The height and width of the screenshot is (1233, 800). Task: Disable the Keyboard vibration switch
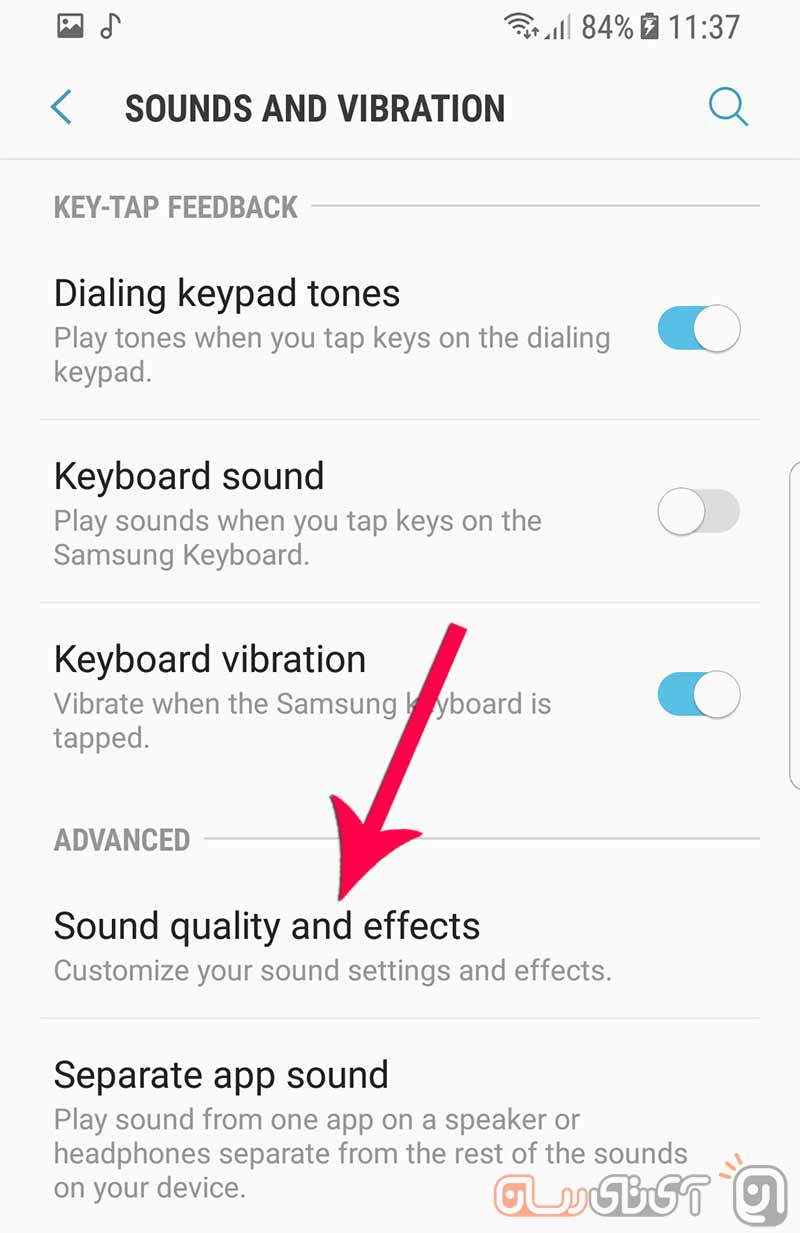[698, 695]
